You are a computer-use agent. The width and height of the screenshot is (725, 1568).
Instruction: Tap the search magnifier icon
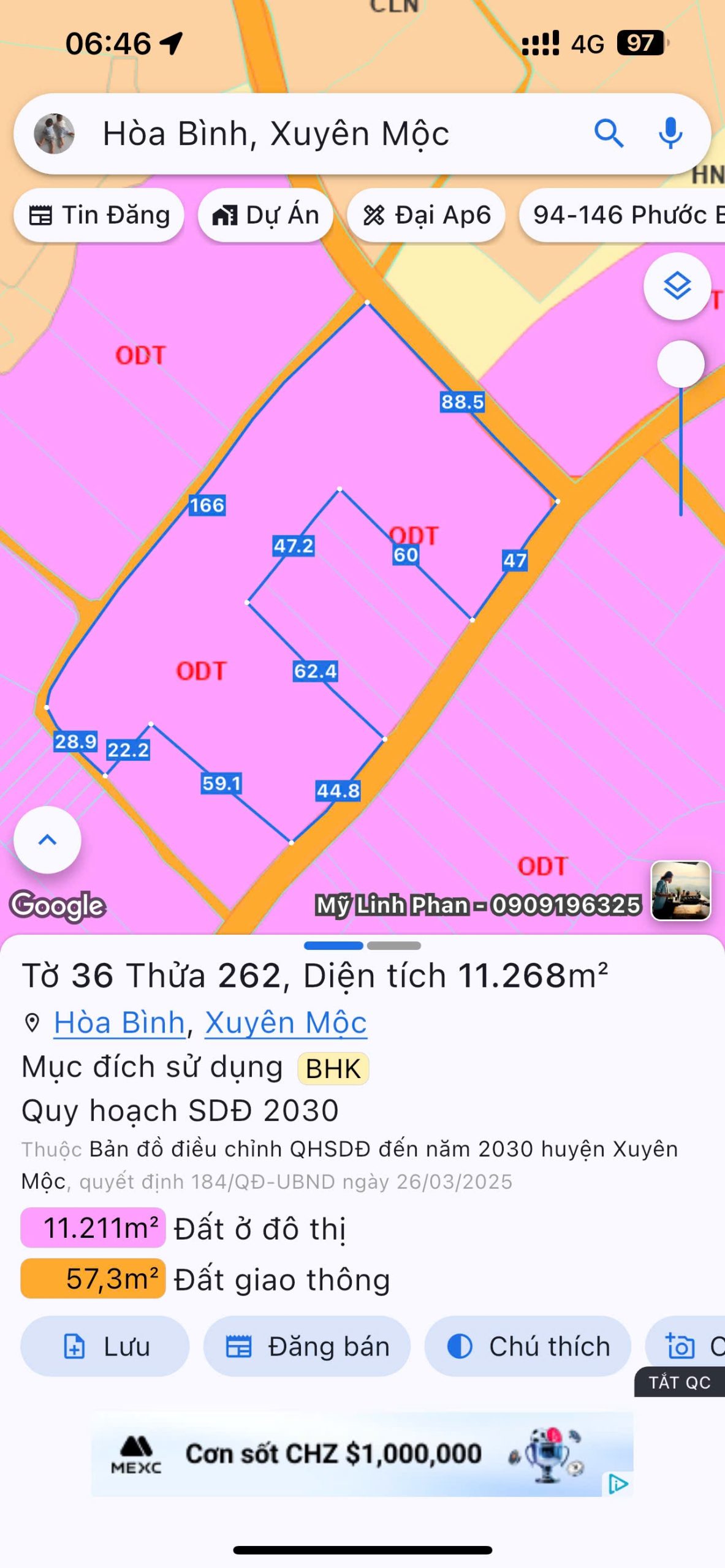tap(609, 134)
